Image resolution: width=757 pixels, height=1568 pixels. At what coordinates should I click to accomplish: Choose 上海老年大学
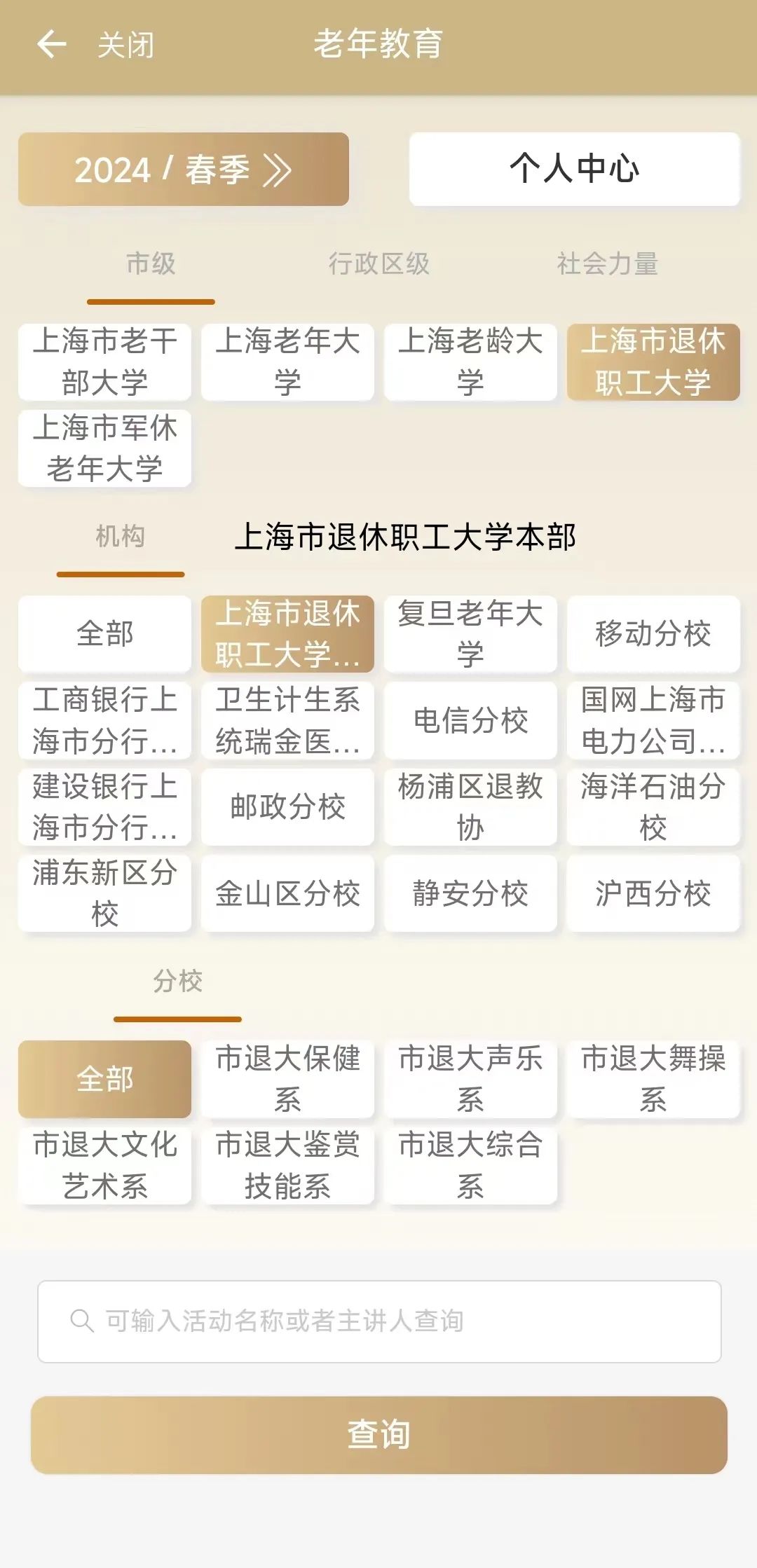tap(287, 362)
